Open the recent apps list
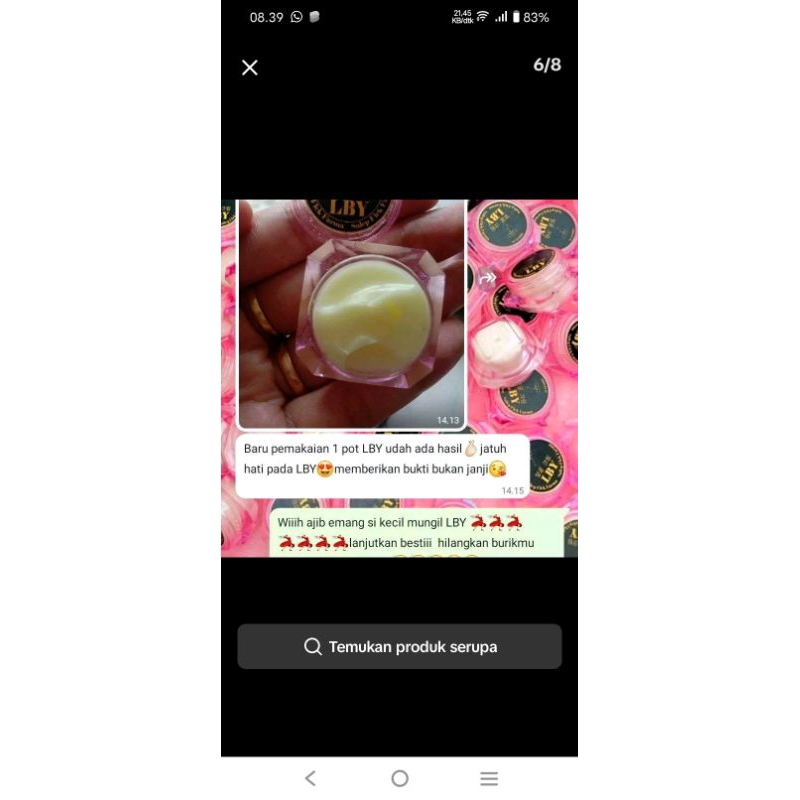The image size is (800, 800). (488, 778)
